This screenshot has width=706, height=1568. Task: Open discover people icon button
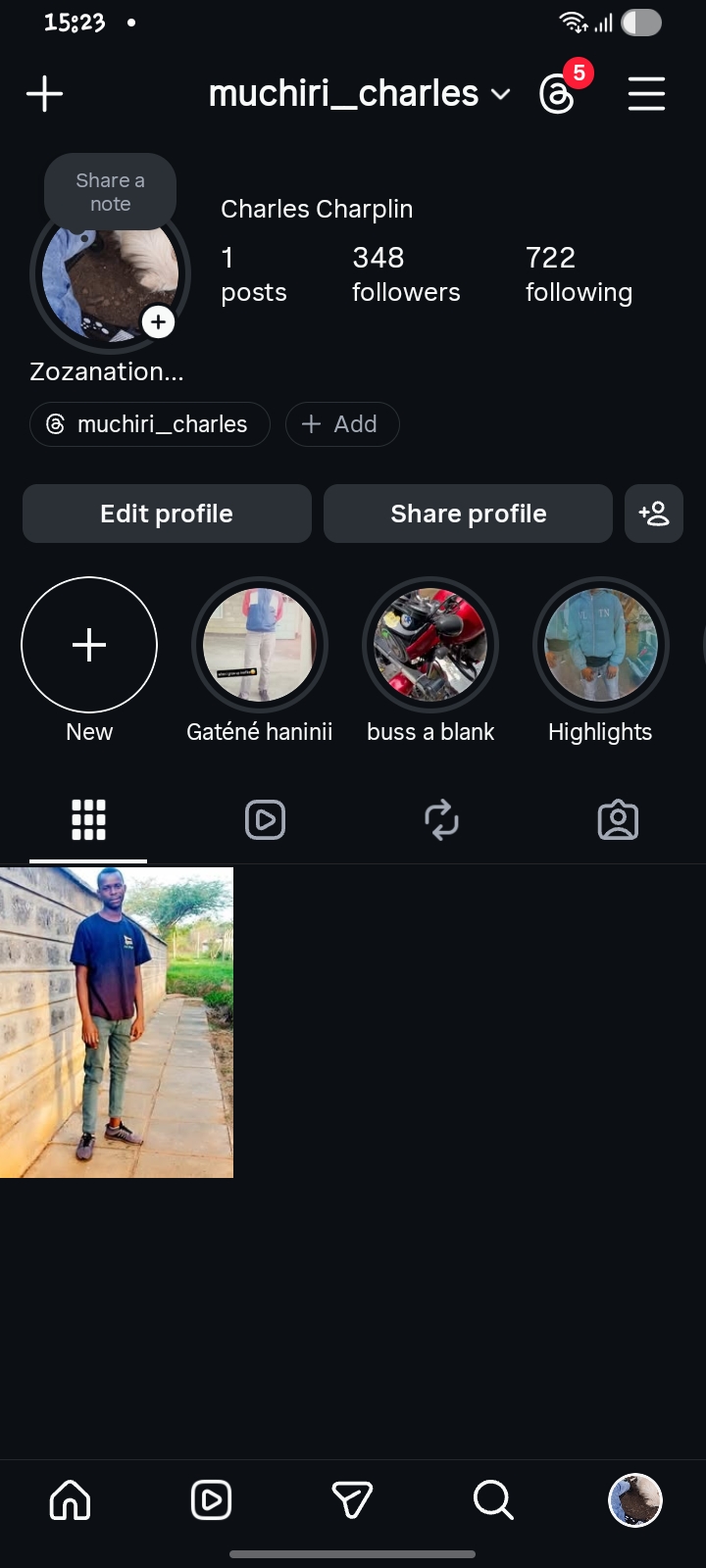click(654, 514)
